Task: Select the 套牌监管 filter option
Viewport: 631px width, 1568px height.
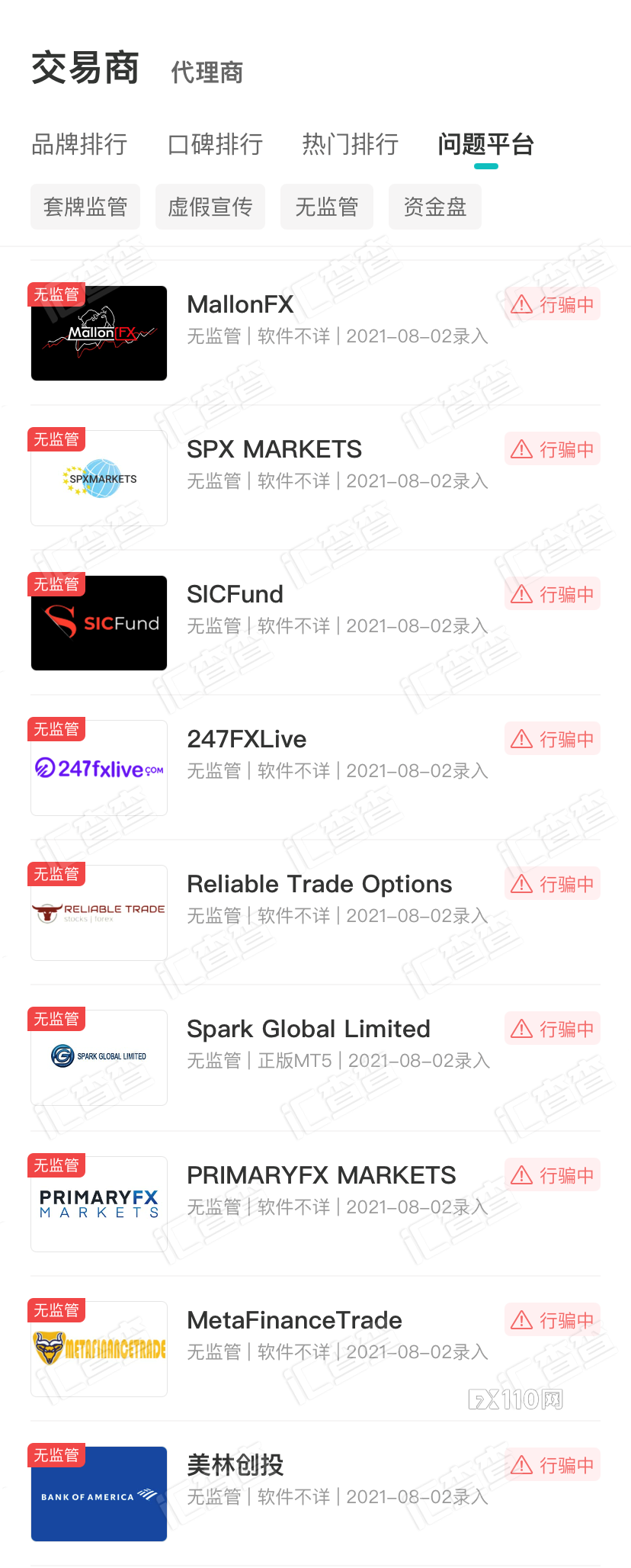Action: coord(85,207)
